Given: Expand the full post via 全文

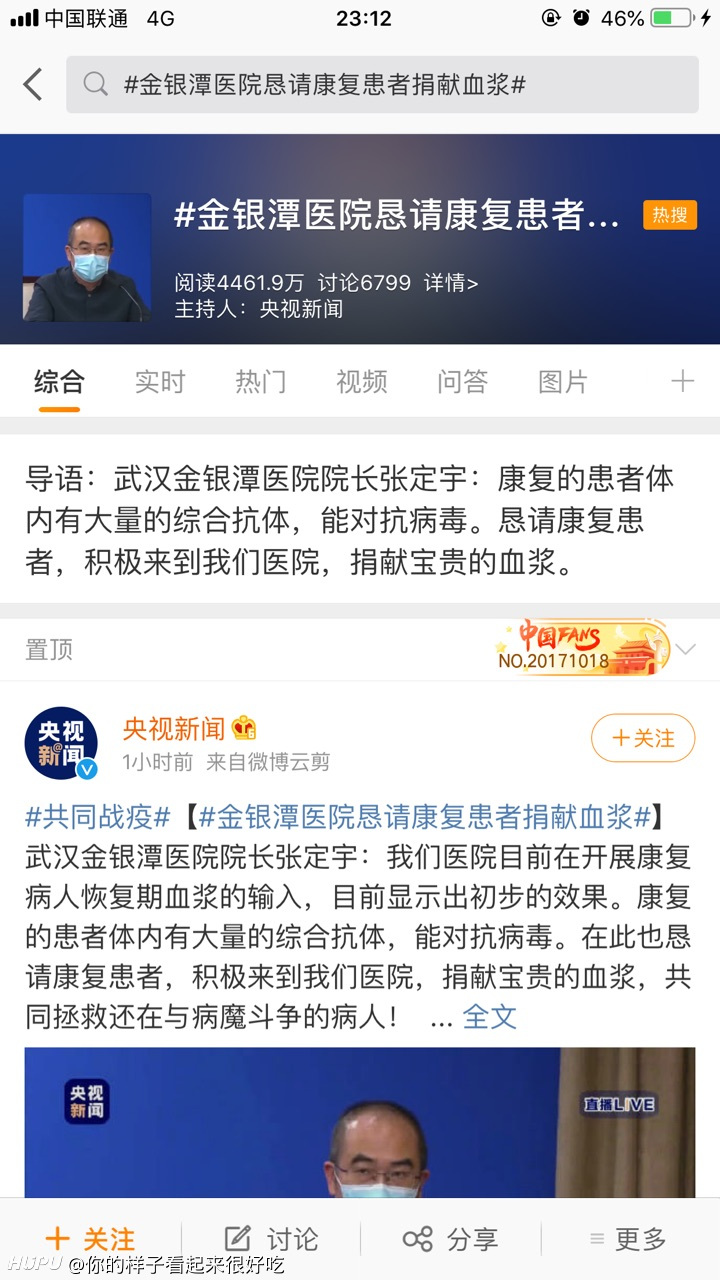Looking at the screenshot, I should tap(489, 1017).
